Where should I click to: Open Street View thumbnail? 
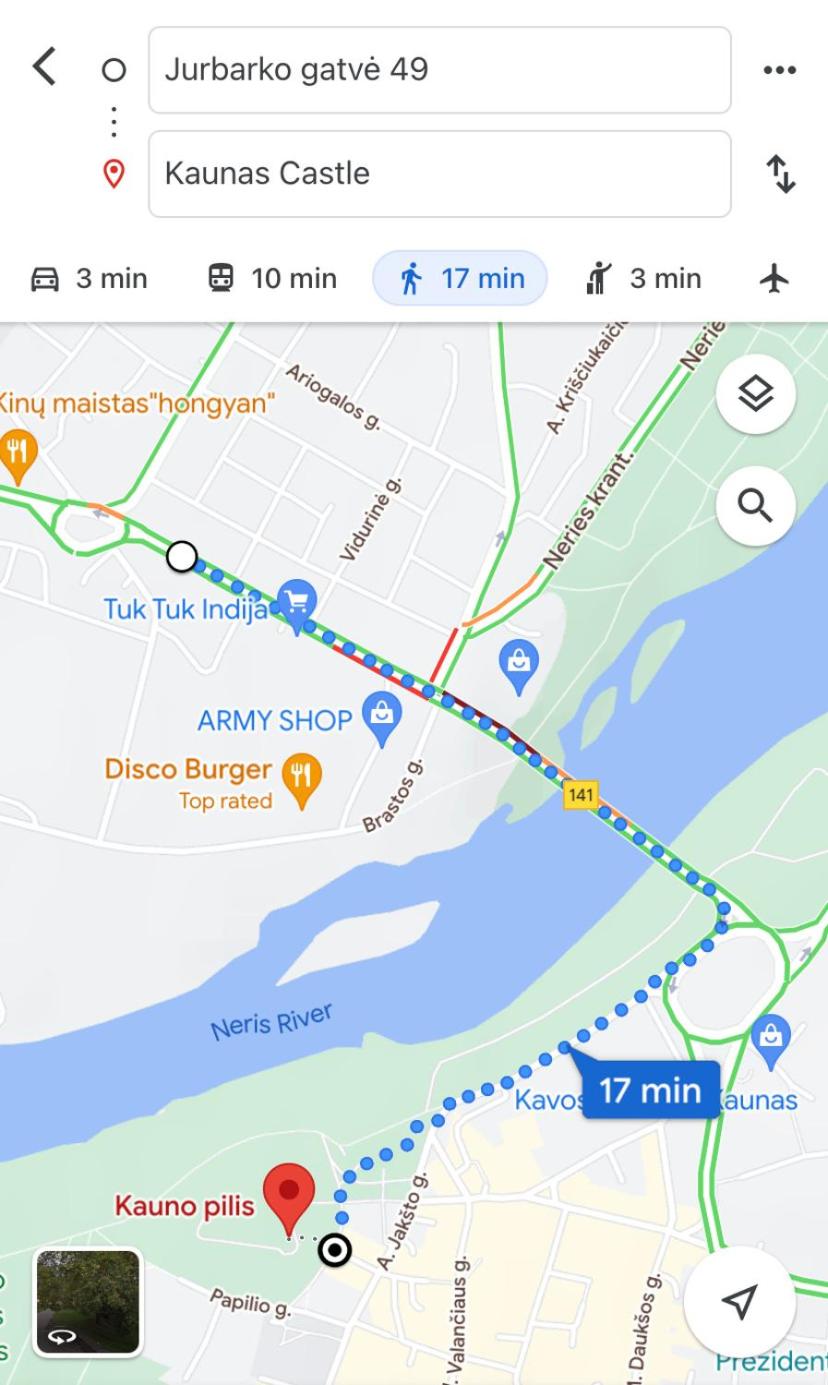click(88, 1302)
